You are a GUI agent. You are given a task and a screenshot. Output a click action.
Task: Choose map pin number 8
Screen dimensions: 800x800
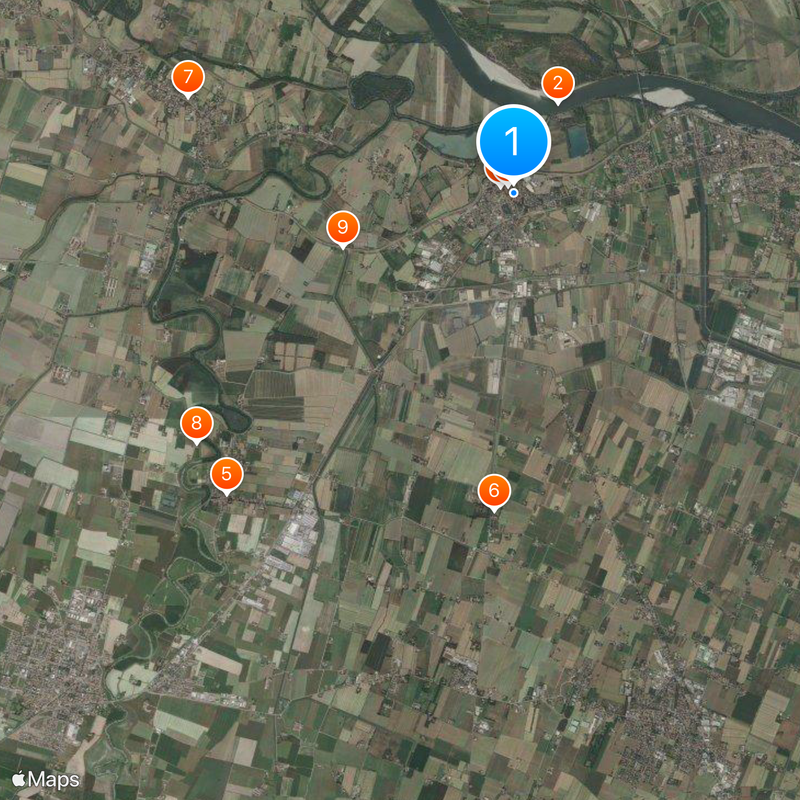pos(196,424)
